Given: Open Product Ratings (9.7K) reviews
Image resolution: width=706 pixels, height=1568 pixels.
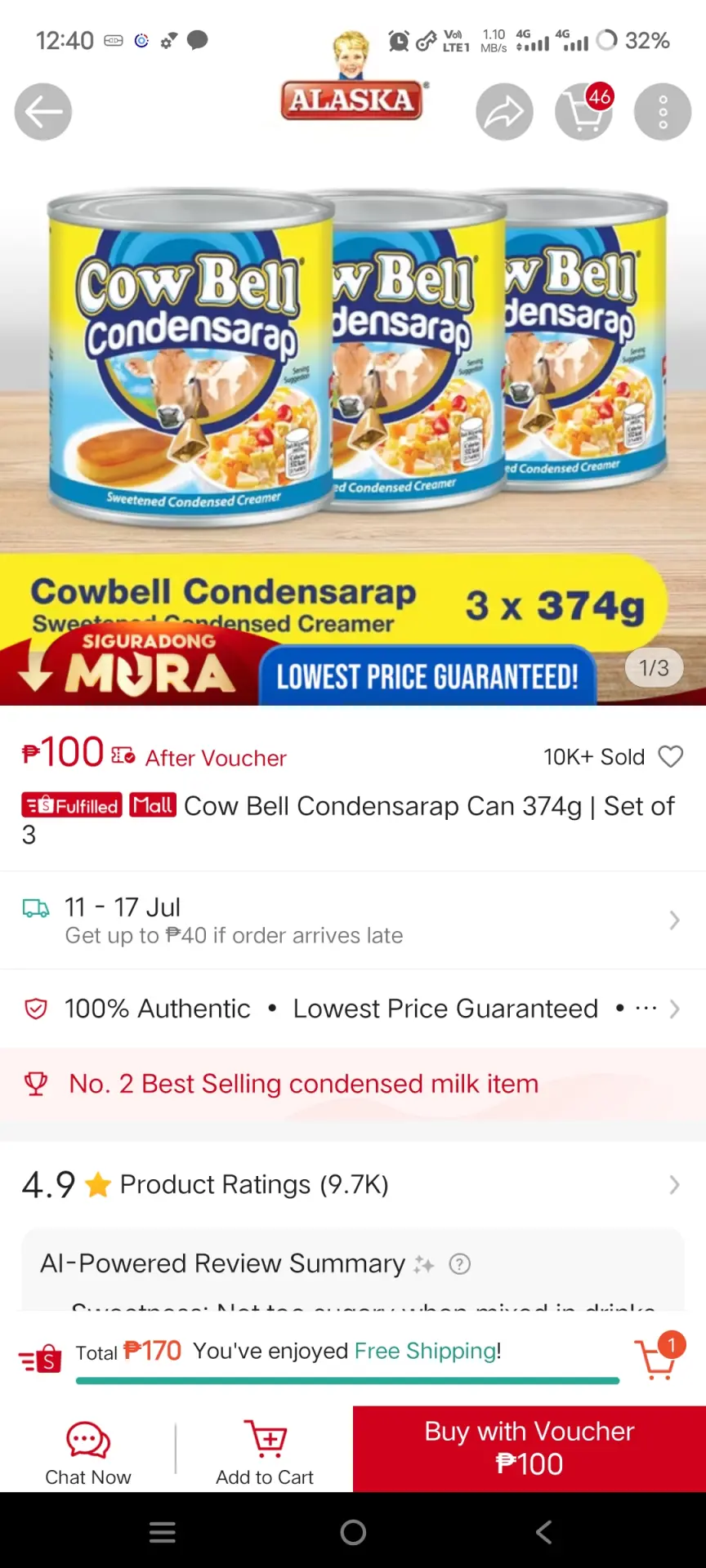Looking at the screenshot, I should [353, 1184].
